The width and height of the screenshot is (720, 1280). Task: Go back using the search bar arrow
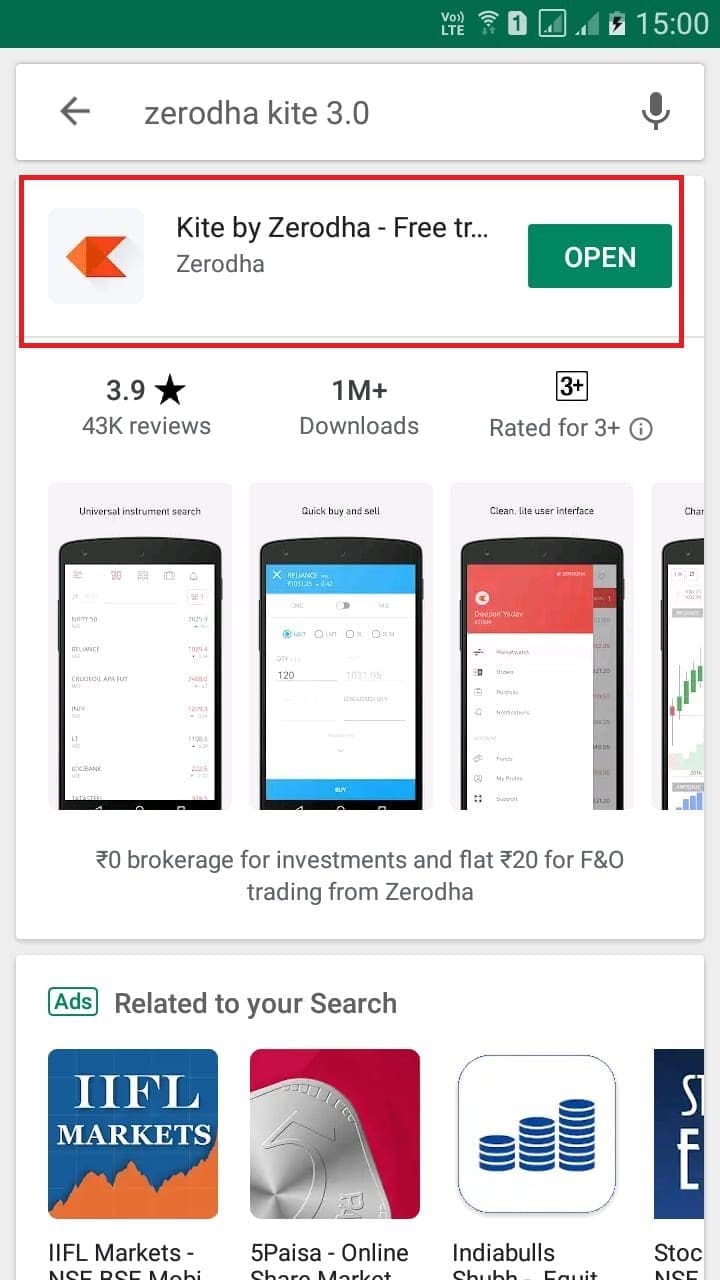click(x=75, y=112)
